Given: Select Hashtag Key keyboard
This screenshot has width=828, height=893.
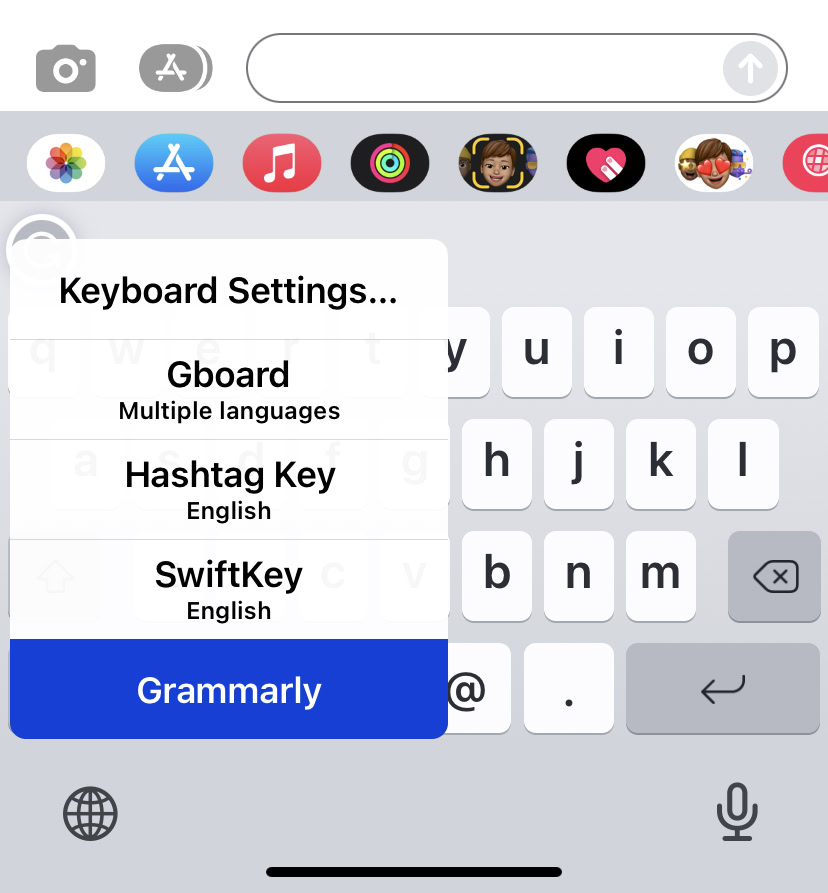Looking at the screenshot, I should click(228, 489).
